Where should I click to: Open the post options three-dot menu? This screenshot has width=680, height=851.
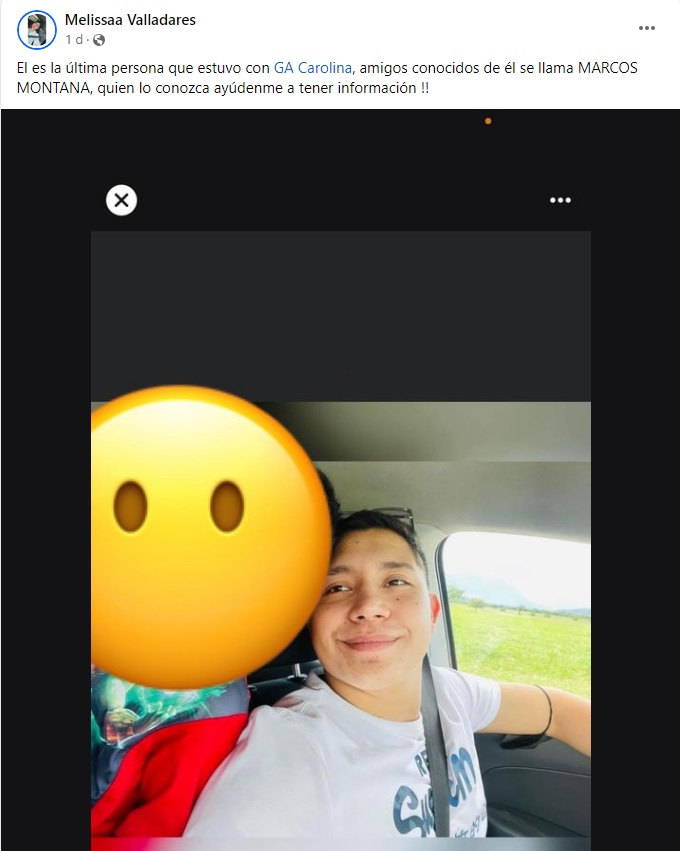click(x=647, y=28)
